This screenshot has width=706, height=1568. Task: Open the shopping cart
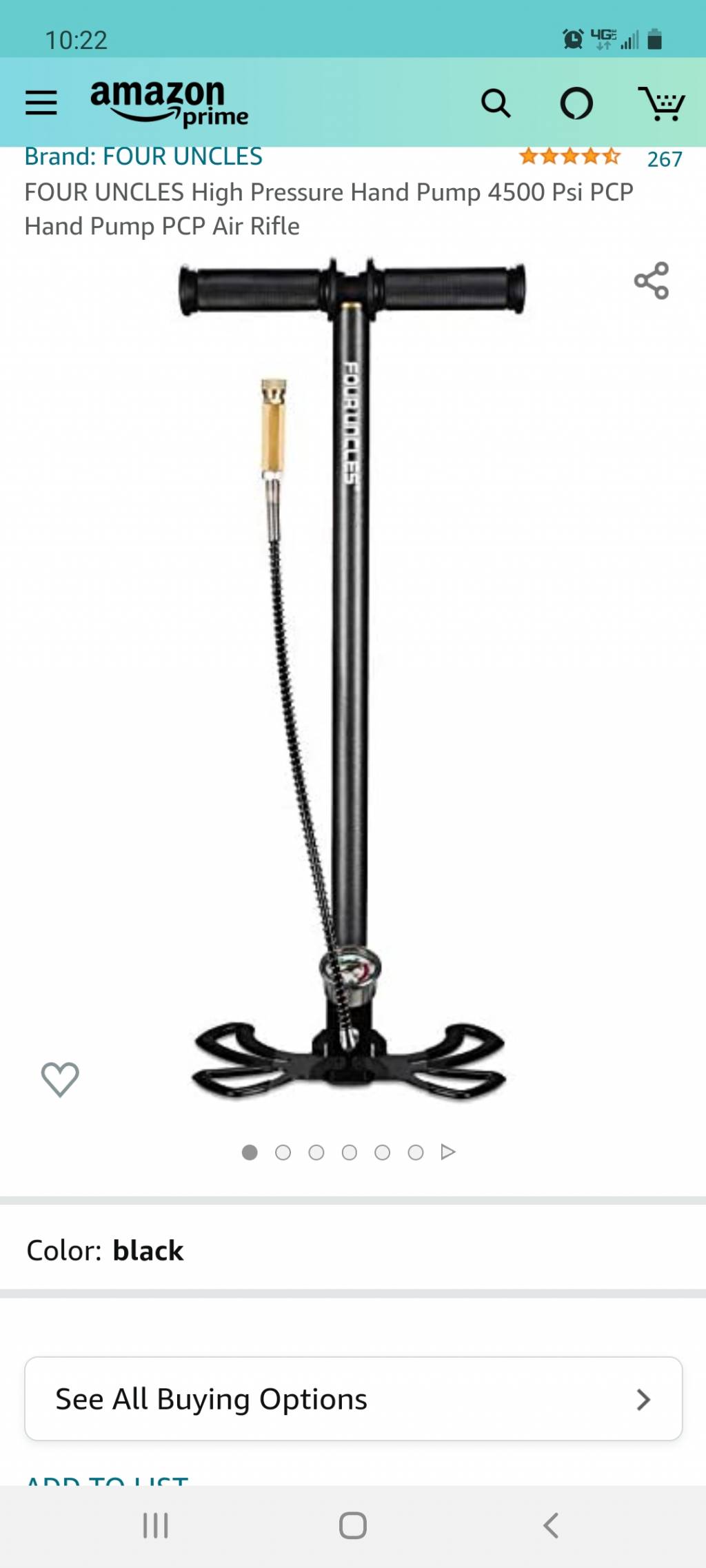[661, 103]
